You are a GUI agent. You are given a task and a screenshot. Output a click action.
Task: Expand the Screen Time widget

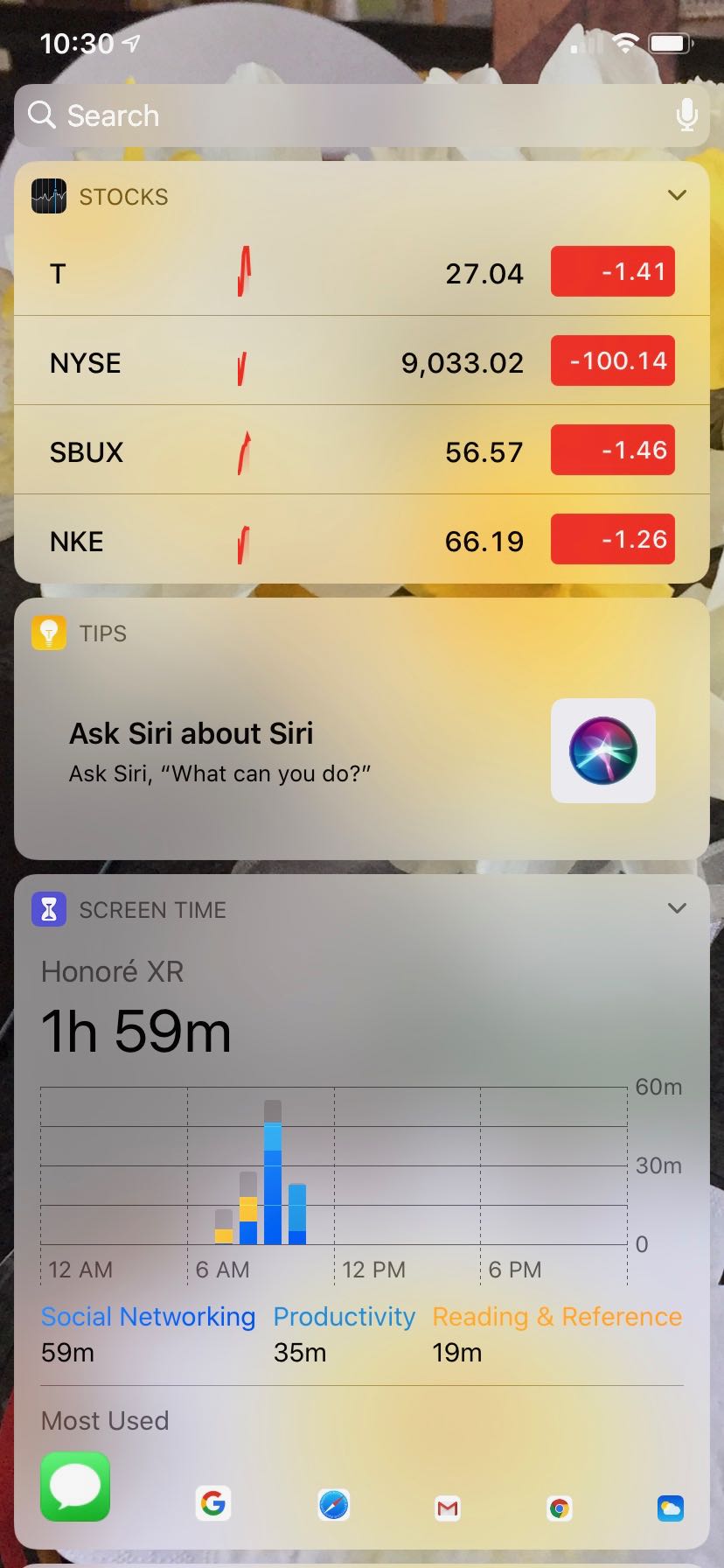click(677, 908)
